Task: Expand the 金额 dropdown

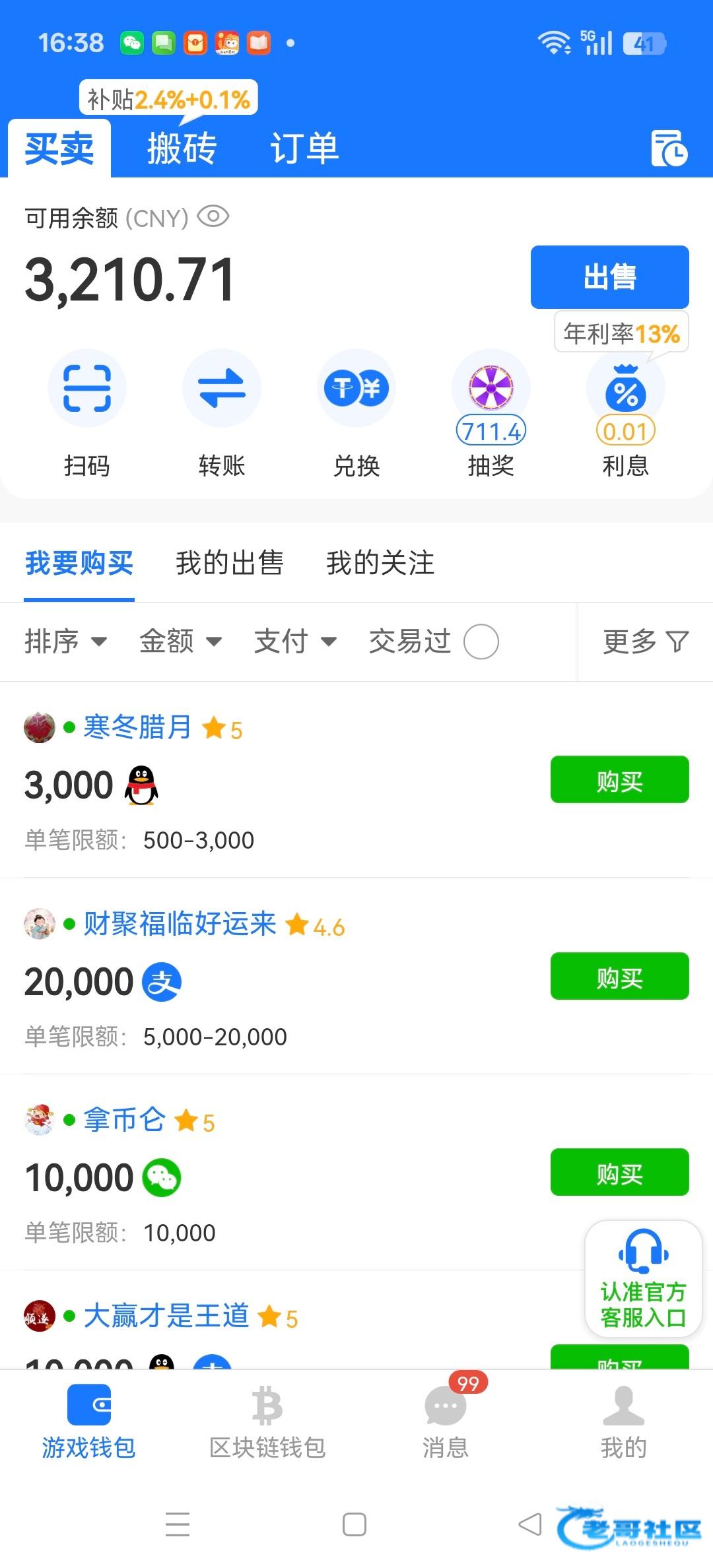Action: click(x=180, y=641)
